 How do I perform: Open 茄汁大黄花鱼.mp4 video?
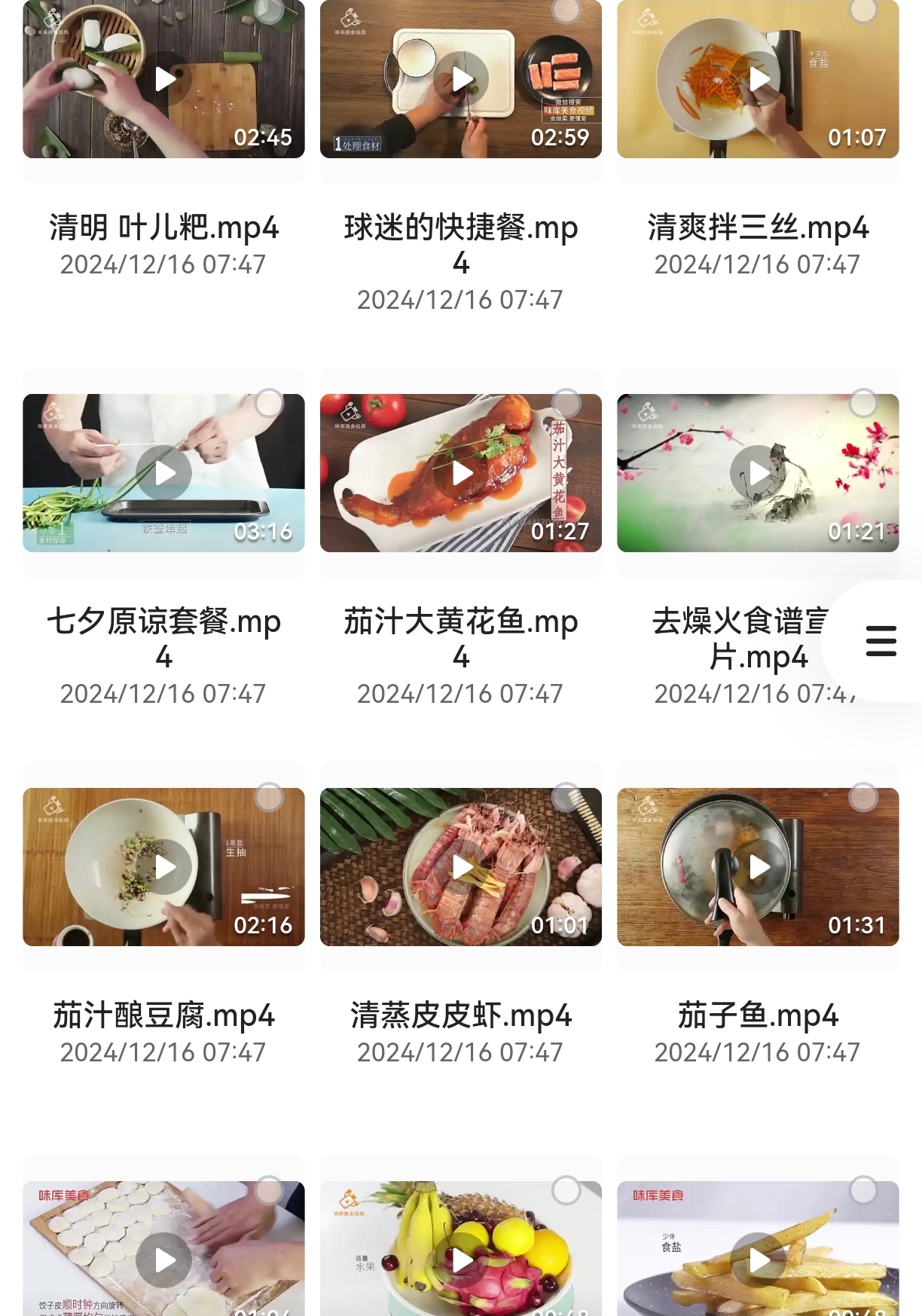point(461,473)
